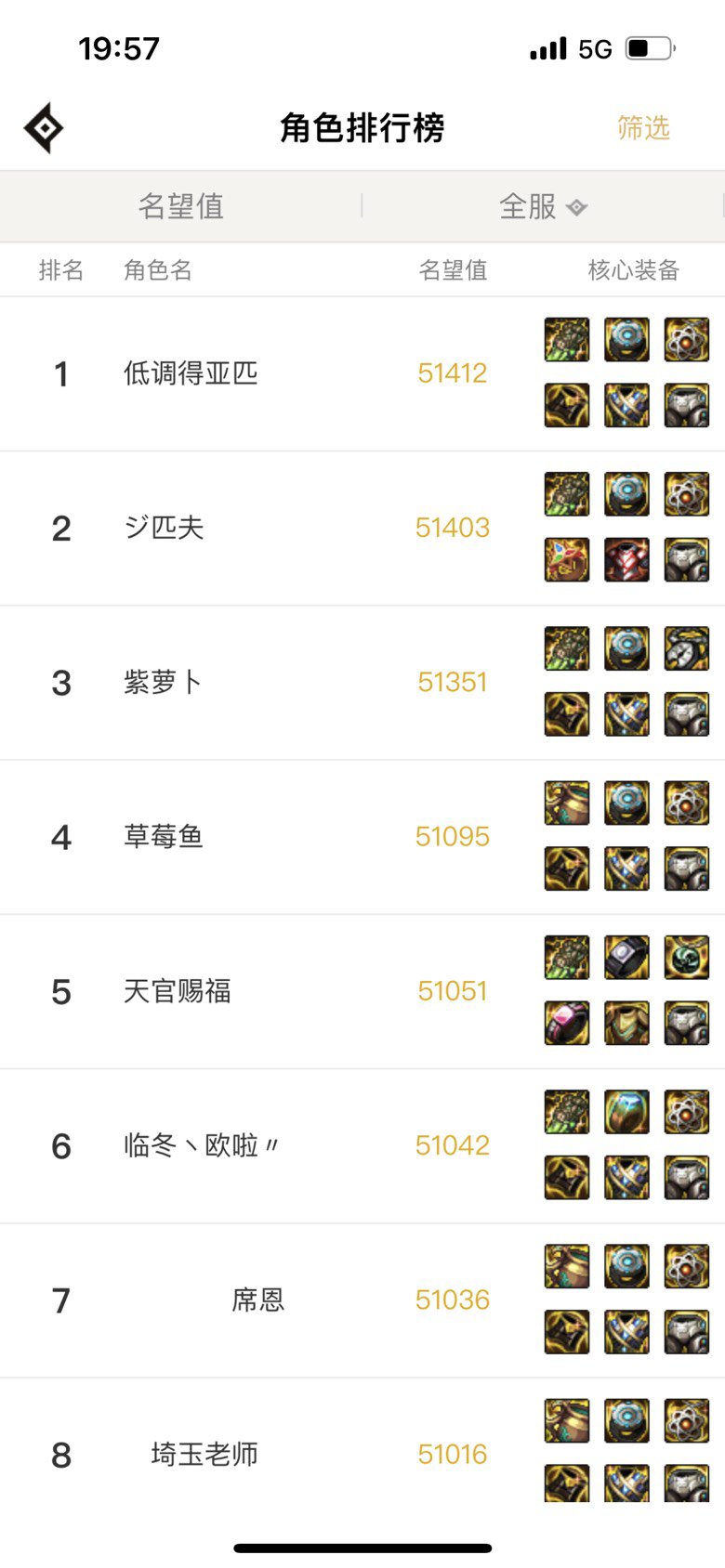Open the row for 临冬丶欧啦
The image size is (725, 1568).
click(x=362, y=1145)
